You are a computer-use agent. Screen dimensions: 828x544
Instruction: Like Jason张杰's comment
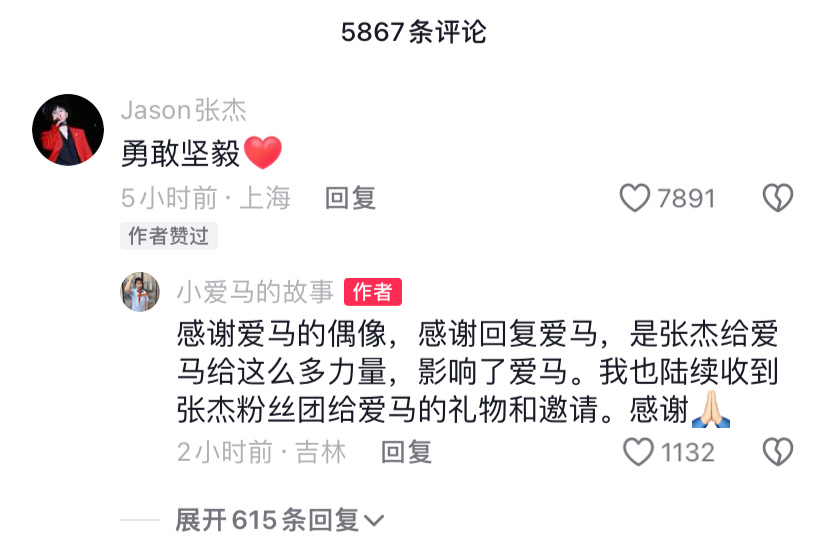tap(636, 198)
